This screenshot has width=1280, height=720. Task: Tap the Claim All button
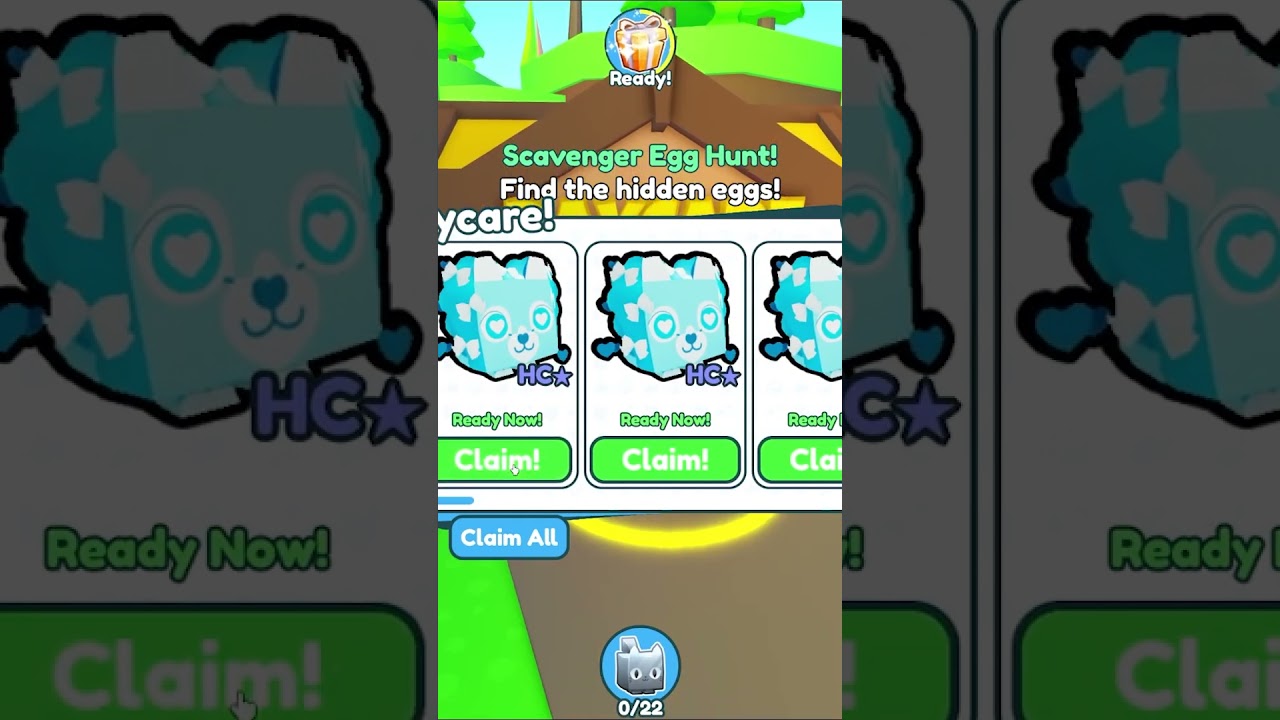(509, 538)
